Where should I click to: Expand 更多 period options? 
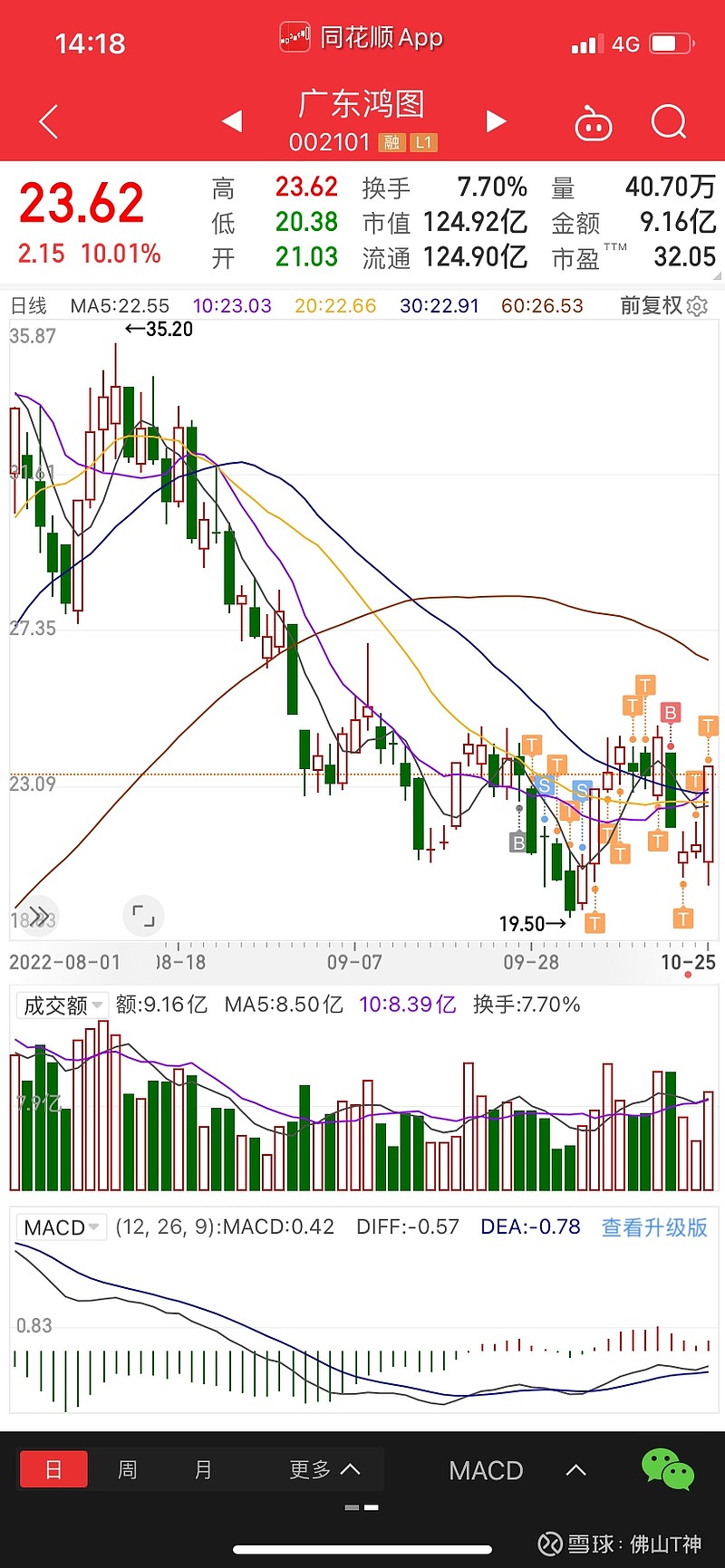324,1469
